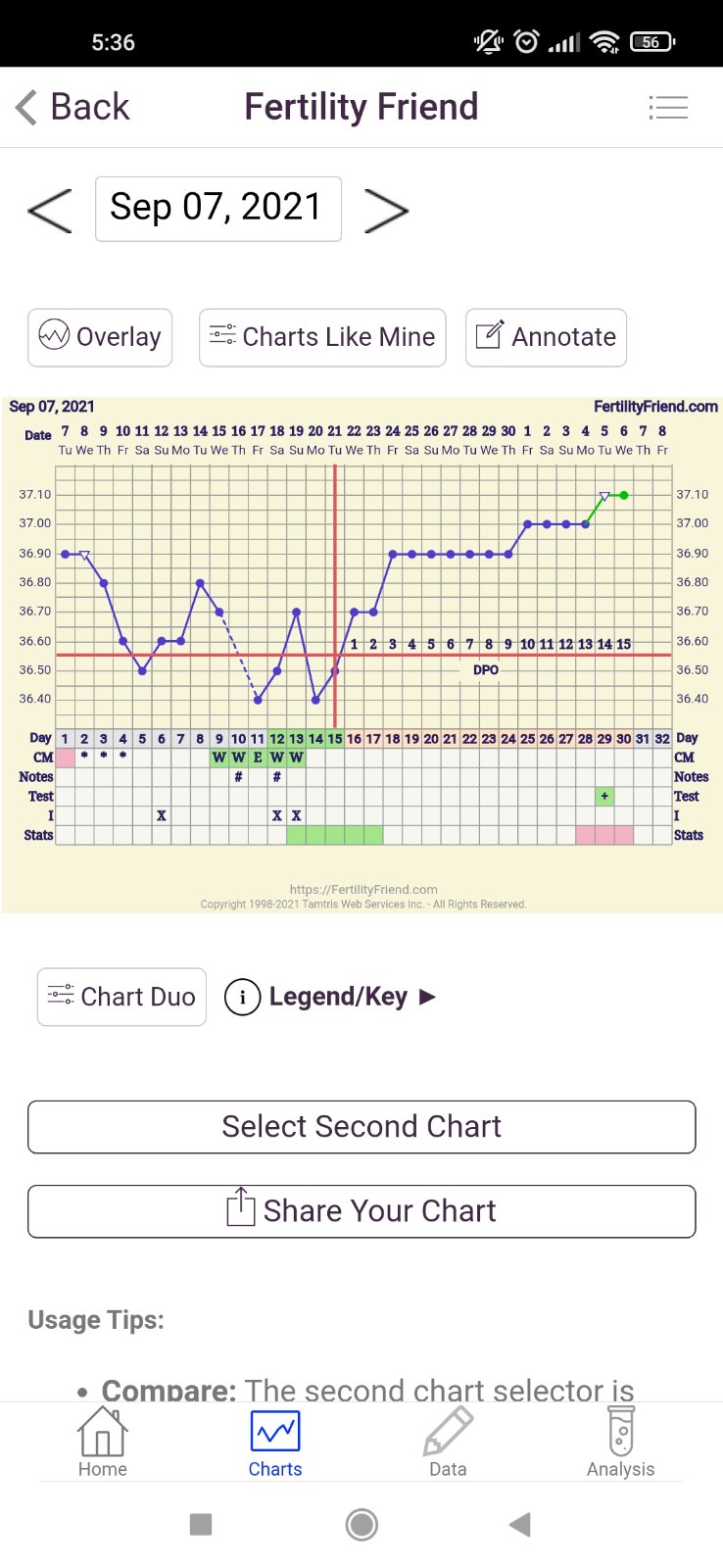Switch to the Analysis tab

pyautogui.click(x=620, y=1443)
